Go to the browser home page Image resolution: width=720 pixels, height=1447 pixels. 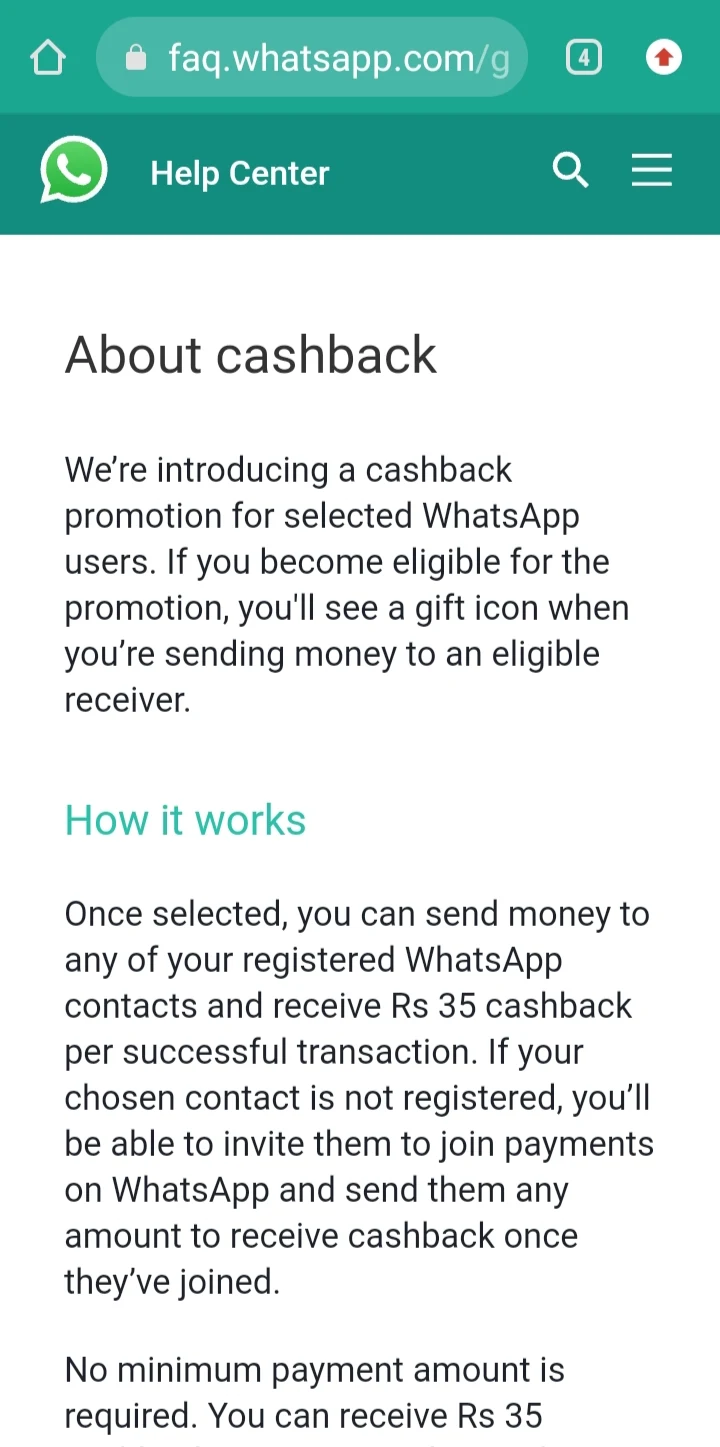47,58
